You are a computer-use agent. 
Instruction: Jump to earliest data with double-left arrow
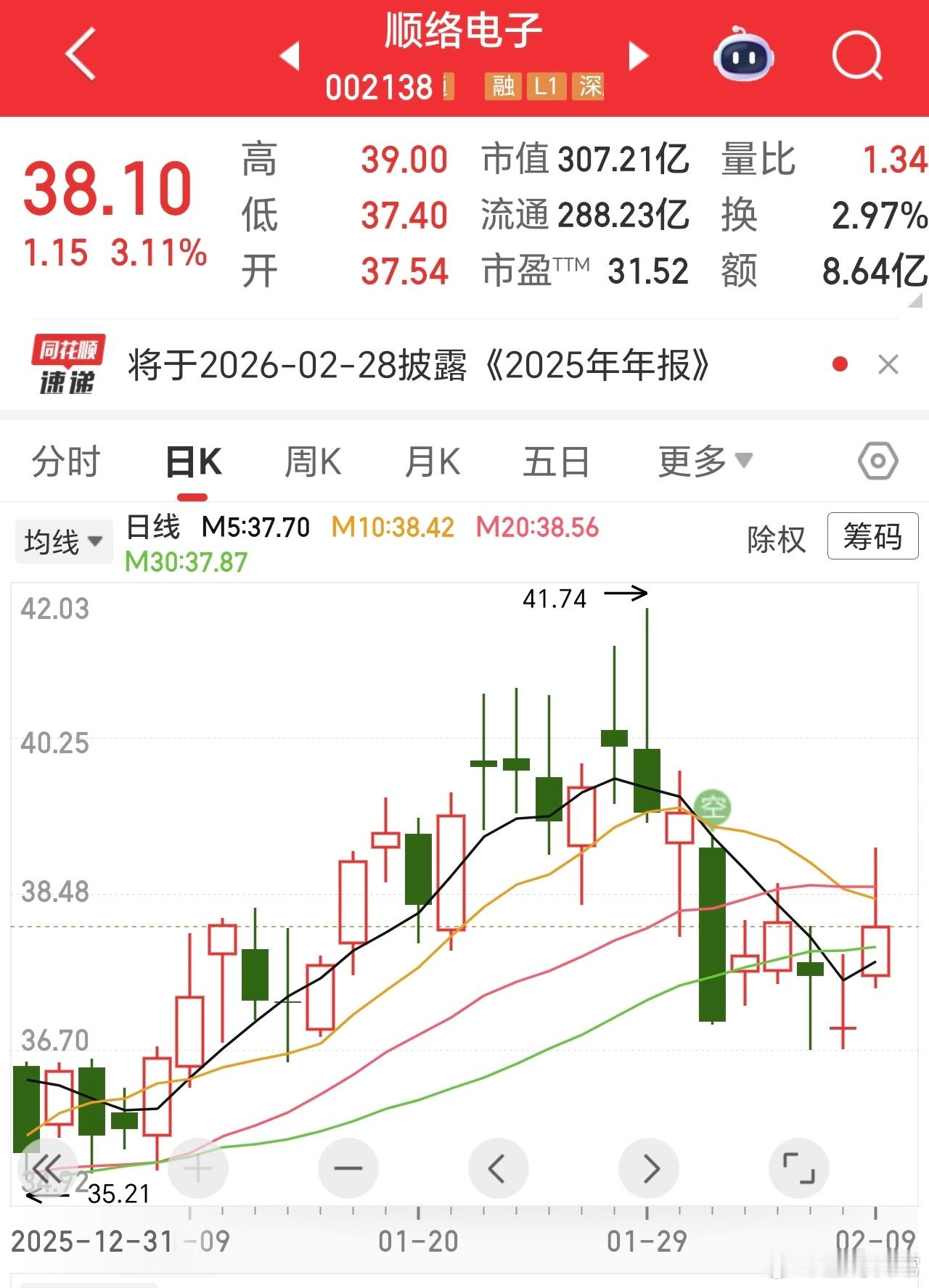coord(46,1168)
